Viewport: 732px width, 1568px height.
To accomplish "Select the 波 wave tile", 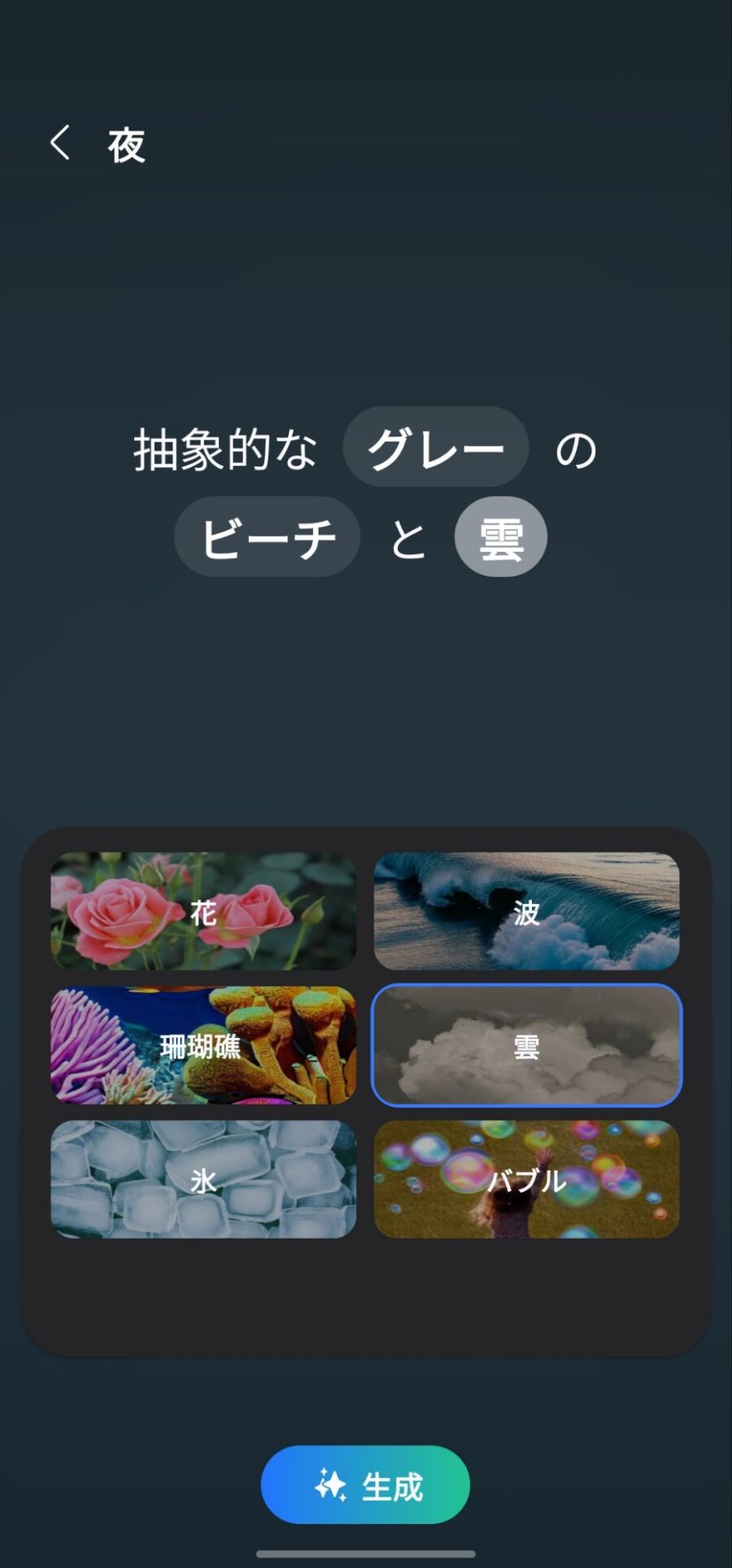I will click(x=526, y=910).
